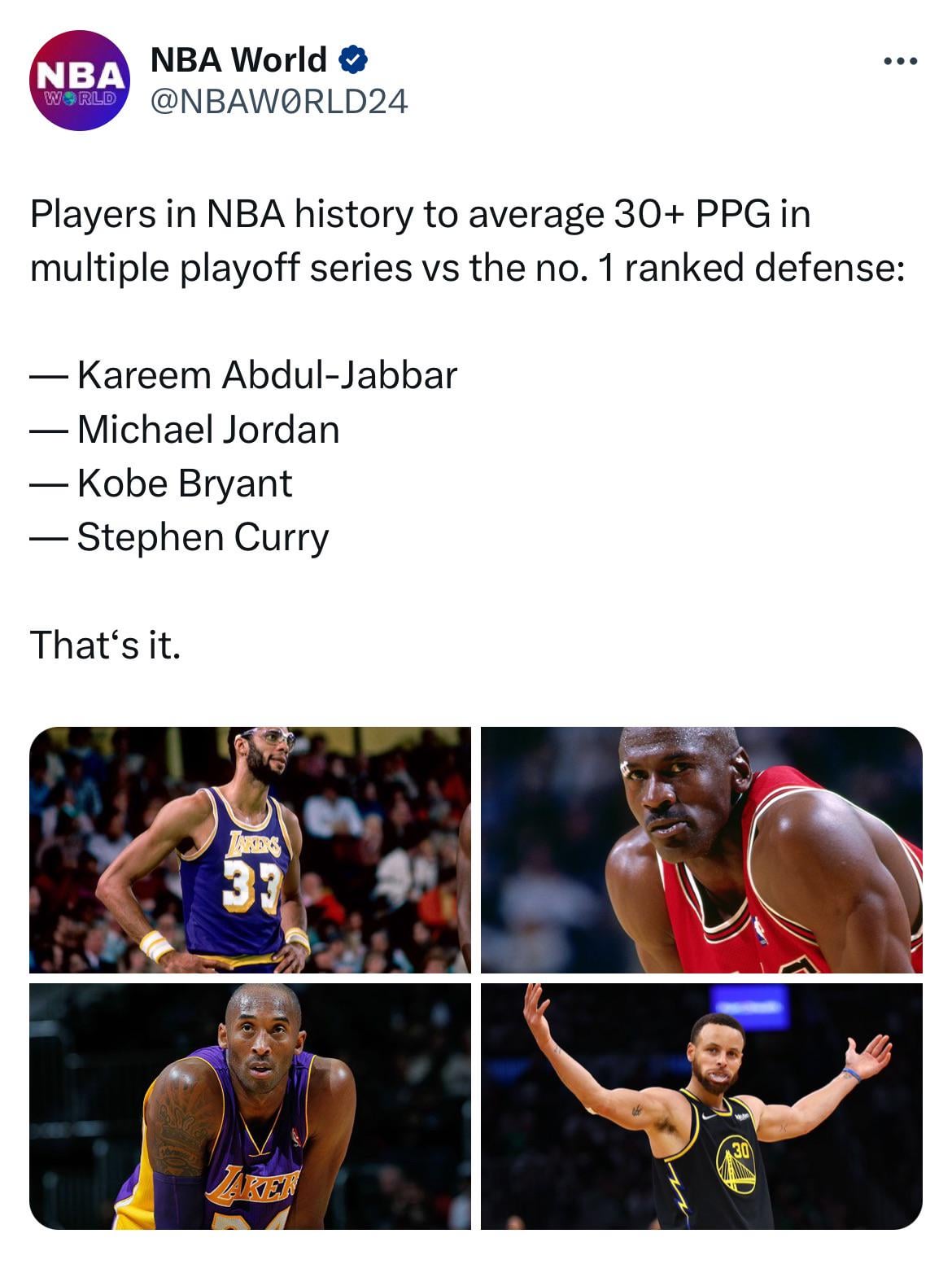Open the photo with the purple Lakers jersey
Screen dimensions: 952x1273
tap(250, 1105)
